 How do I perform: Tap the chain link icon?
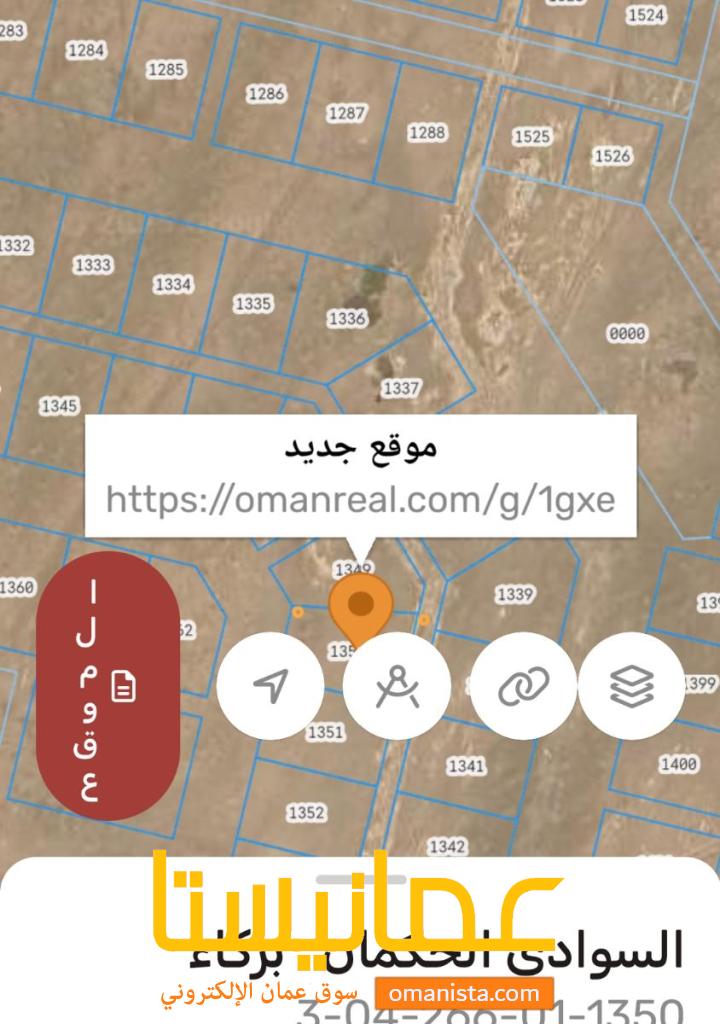coord(524,686)
